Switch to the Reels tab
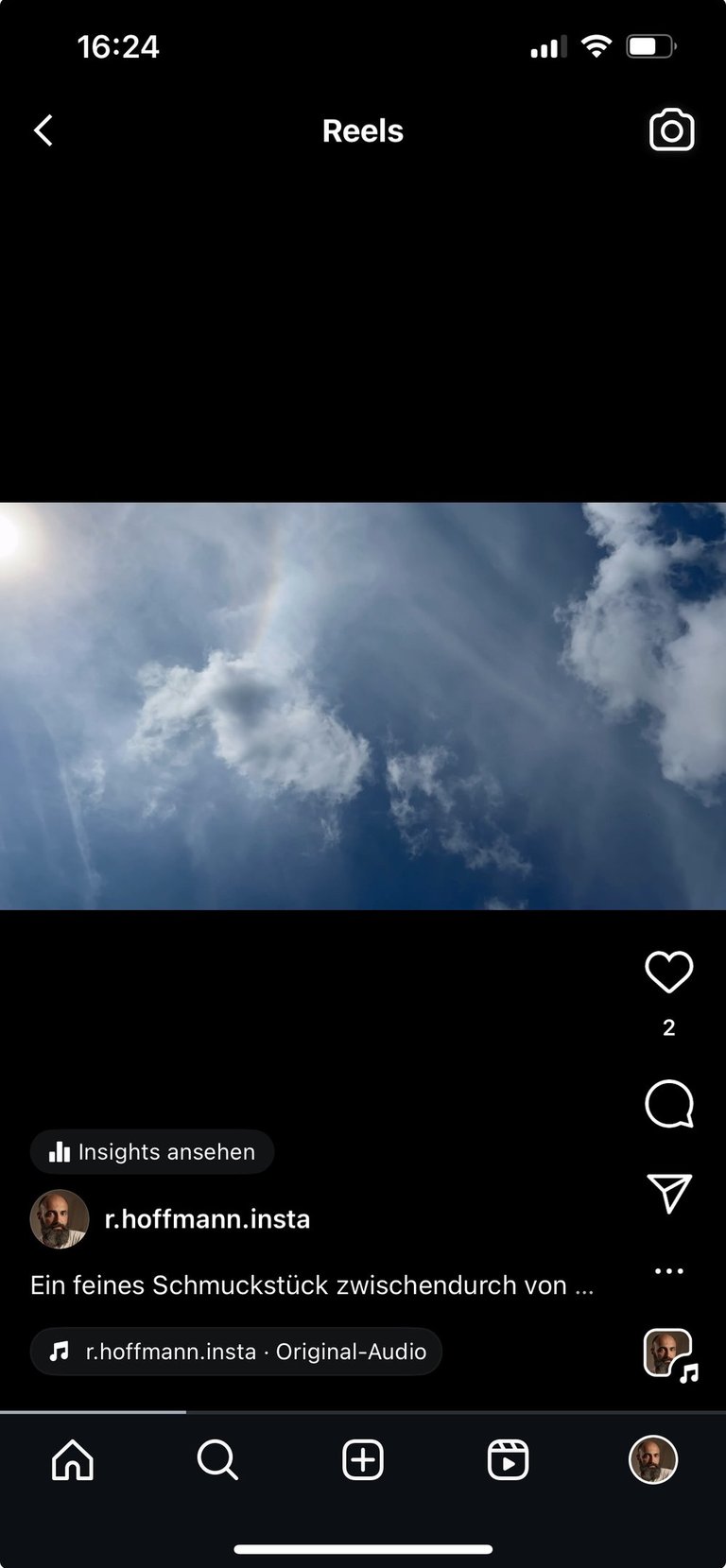This screenshot has width=726, height=1568. (x=508, y=1460)
